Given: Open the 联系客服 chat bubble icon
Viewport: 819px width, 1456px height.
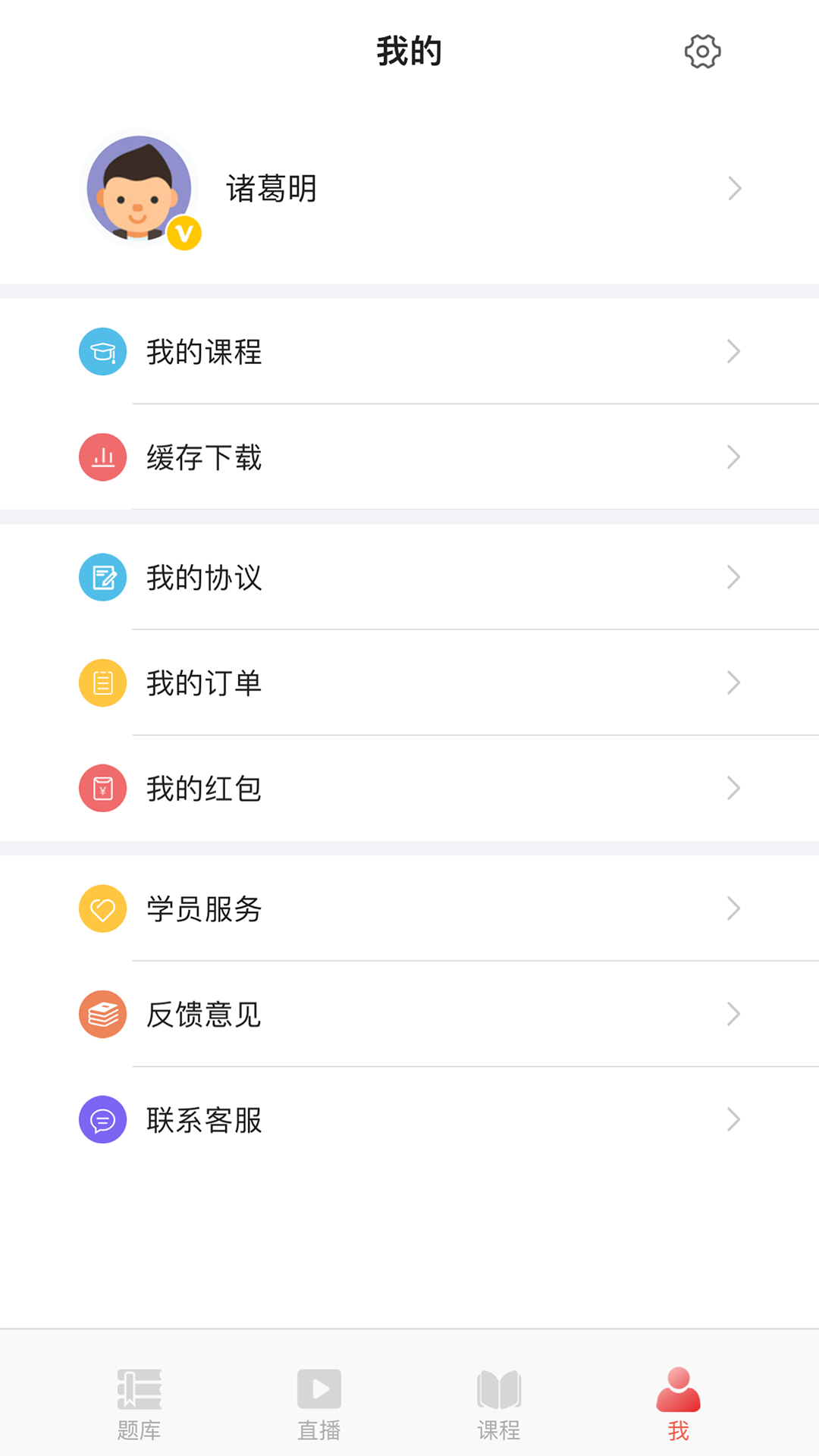Looking at the screenshot, I should pyautogui.click(x=102, y=1120).
